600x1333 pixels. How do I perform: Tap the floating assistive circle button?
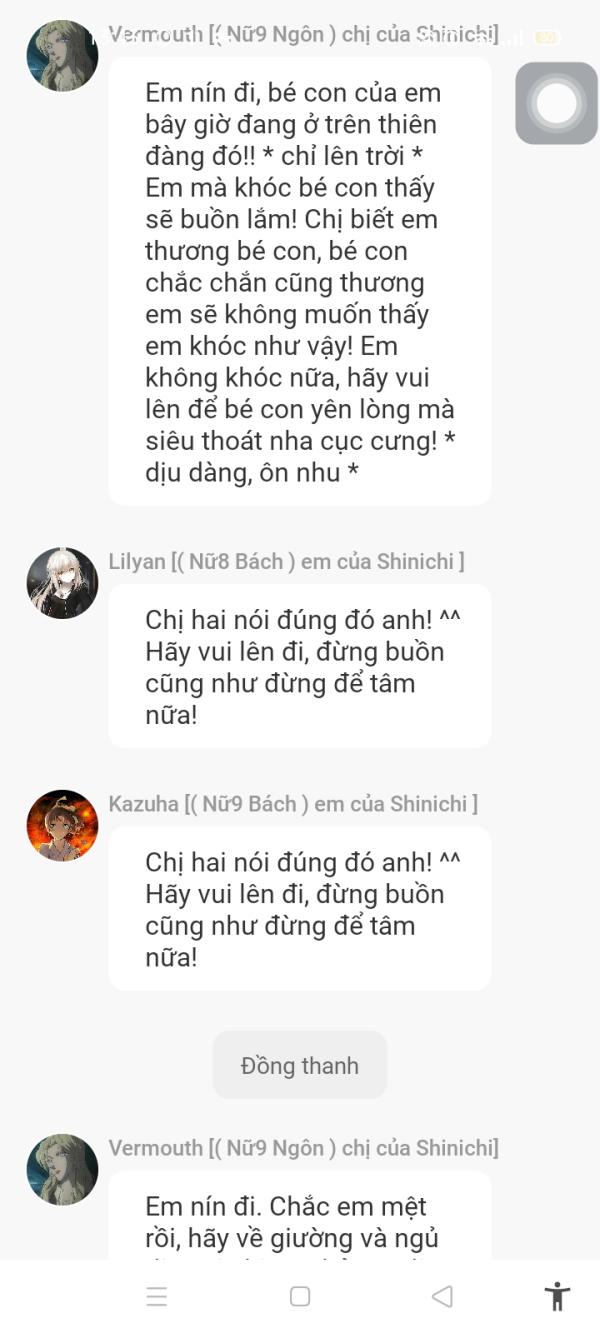557,103
